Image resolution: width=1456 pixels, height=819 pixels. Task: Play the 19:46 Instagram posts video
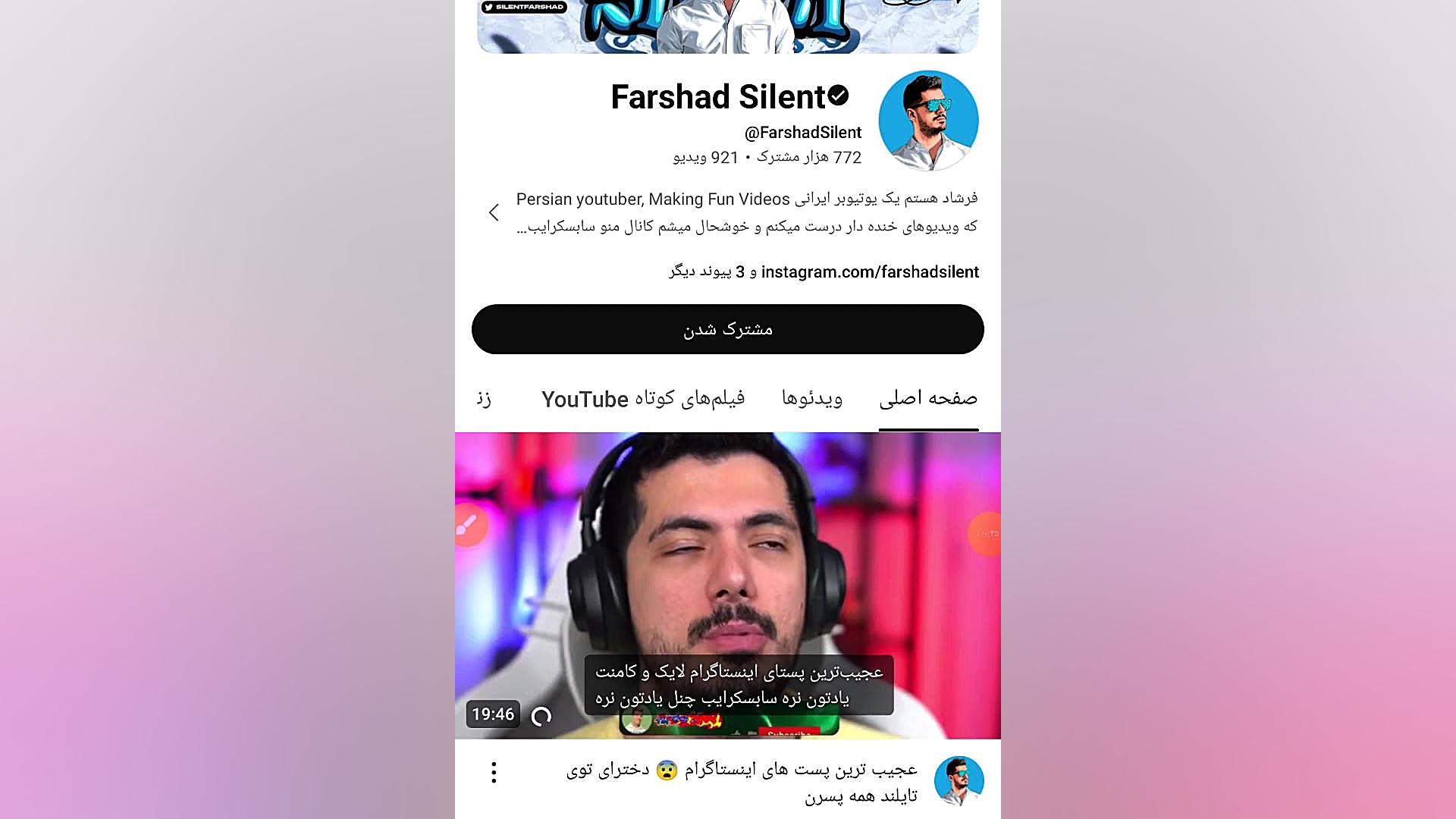727,584
